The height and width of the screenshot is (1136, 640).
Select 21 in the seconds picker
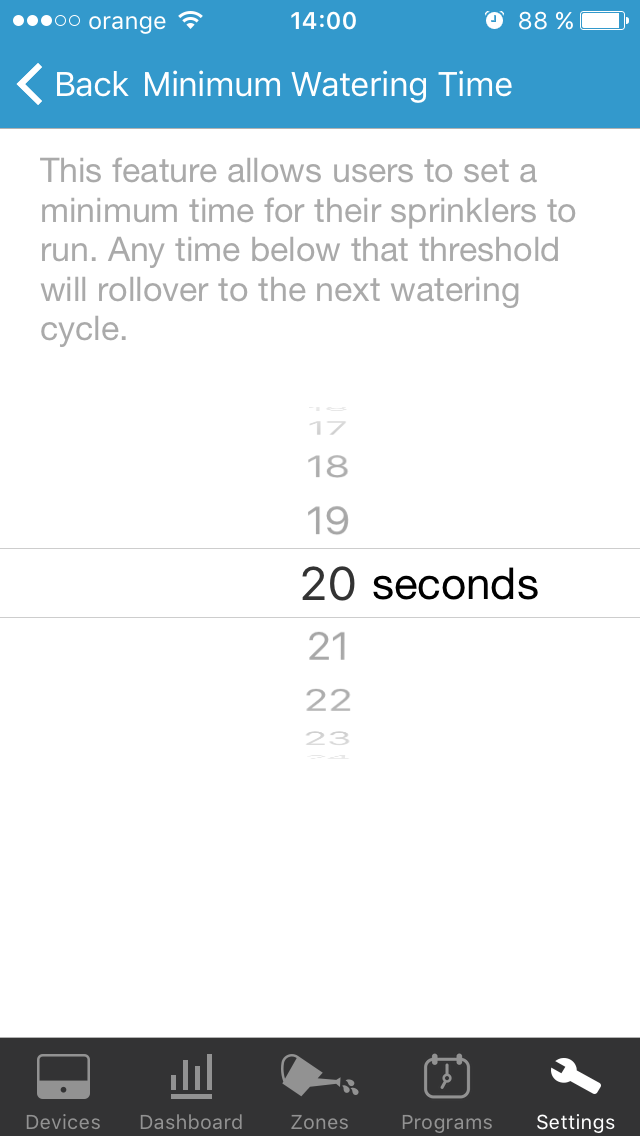coord(328,646)
